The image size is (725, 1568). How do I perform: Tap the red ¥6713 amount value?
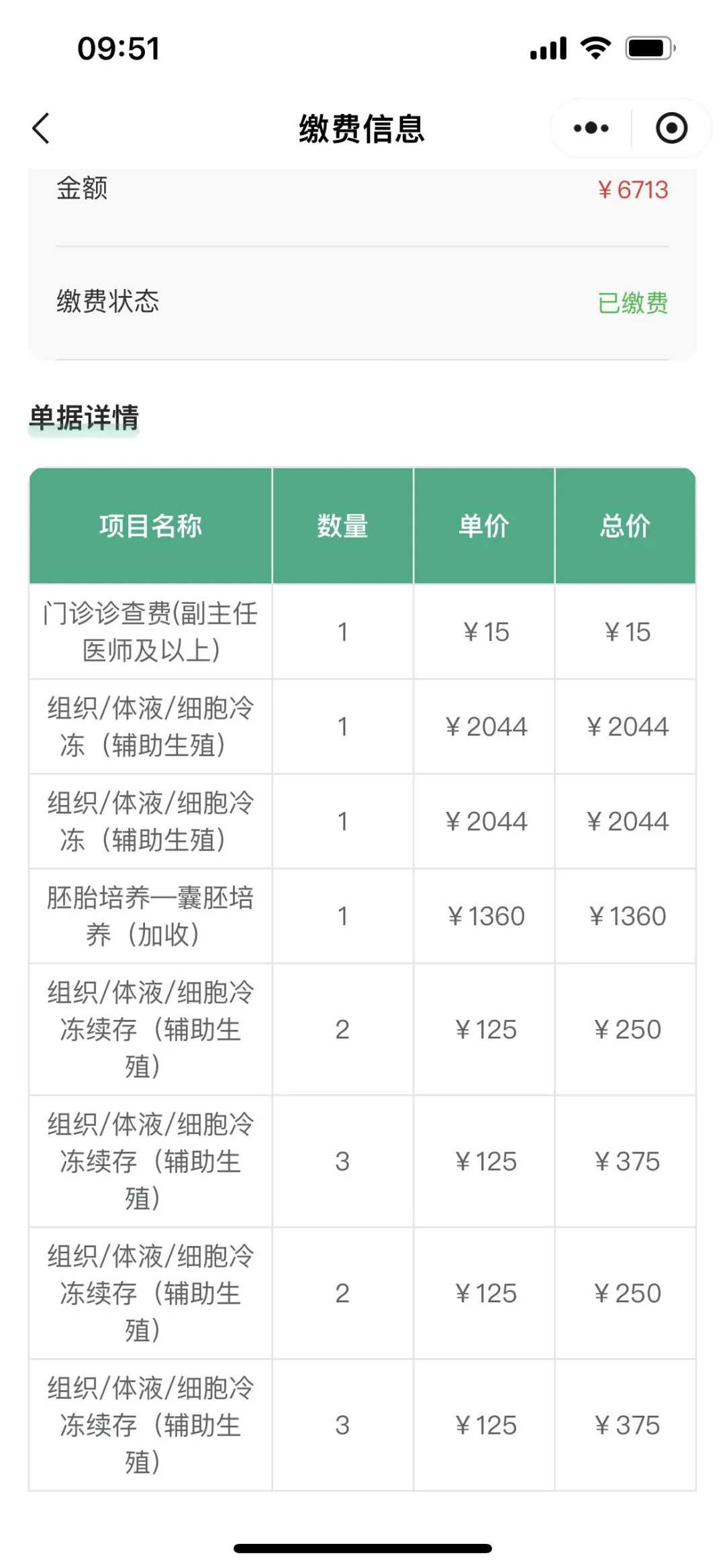[632, 190]
